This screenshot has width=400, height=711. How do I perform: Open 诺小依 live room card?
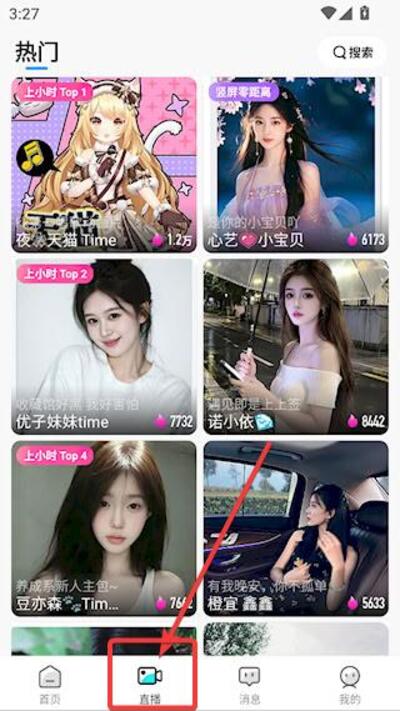(296, 346)
